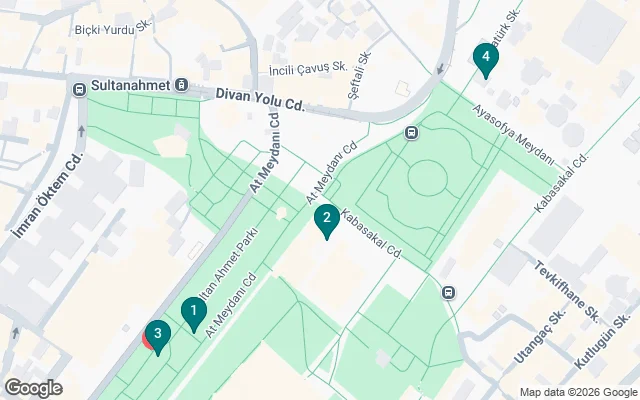Tap map marker number 4
Image resolution: width=640 pixels, height=400 pixels.
pyautogui.click(x=485, y=60)
